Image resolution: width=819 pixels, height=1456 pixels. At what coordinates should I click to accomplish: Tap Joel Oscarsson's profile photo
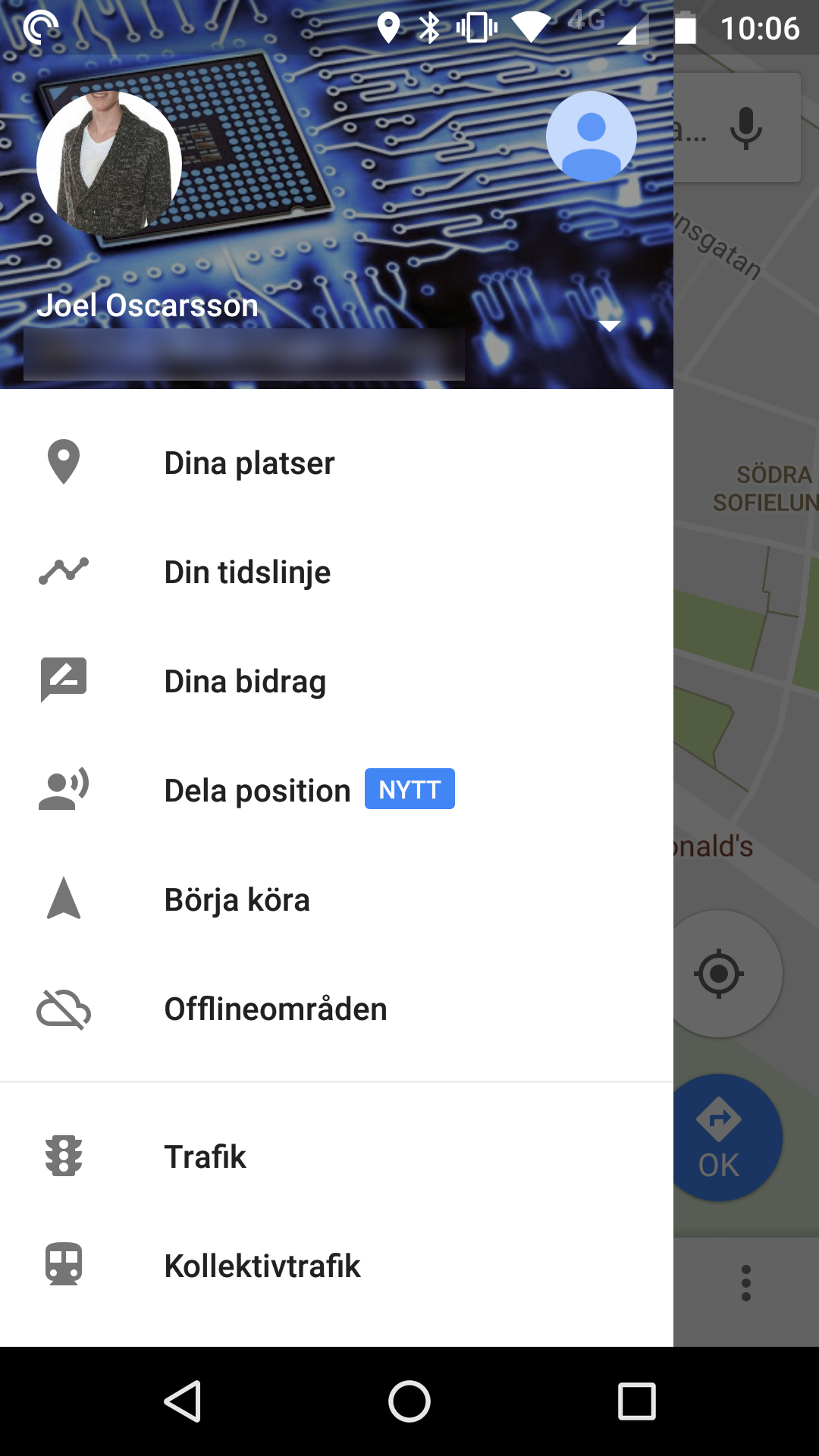109,164
